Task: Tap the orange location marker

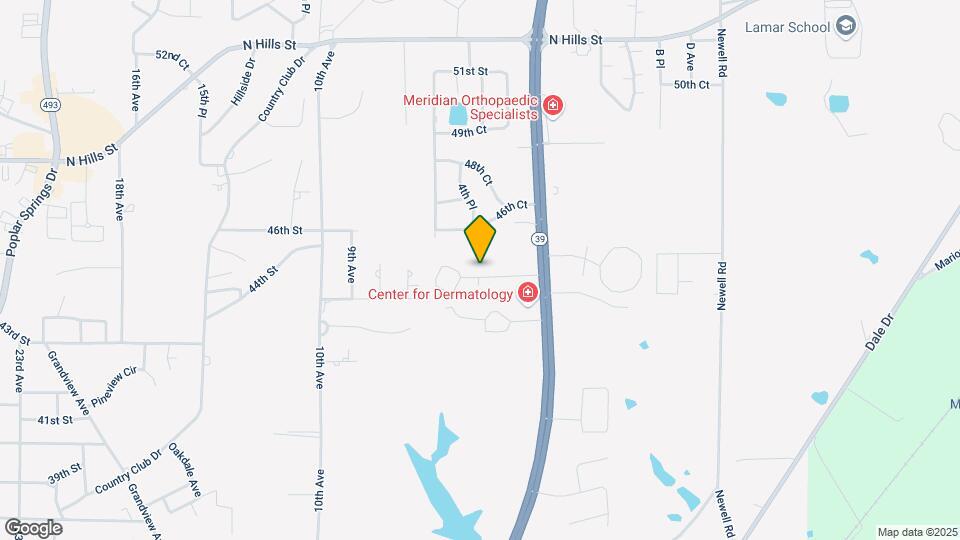Action: click(x=480, y=239)
